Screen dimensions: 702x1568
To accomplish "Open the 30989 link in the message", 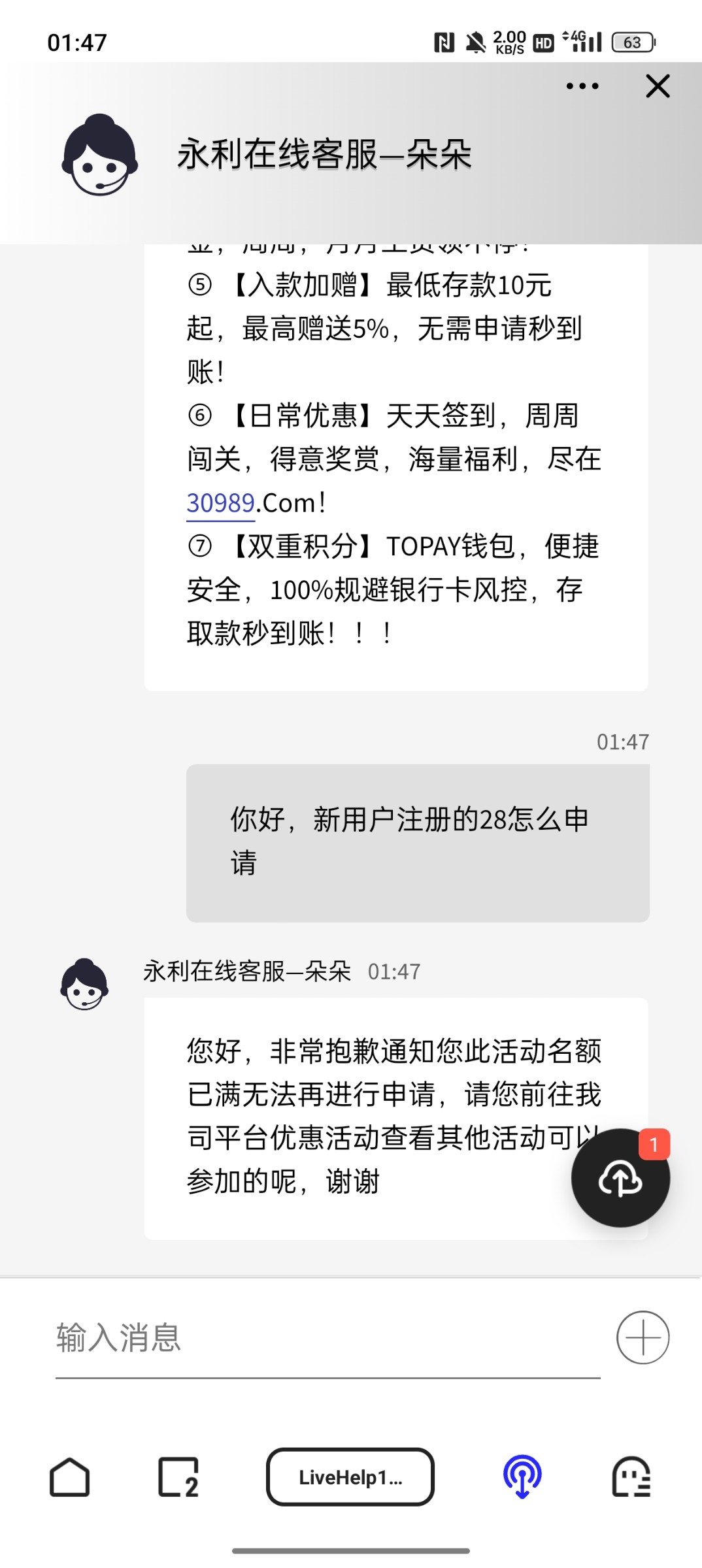I will click(x=220, y=503).
